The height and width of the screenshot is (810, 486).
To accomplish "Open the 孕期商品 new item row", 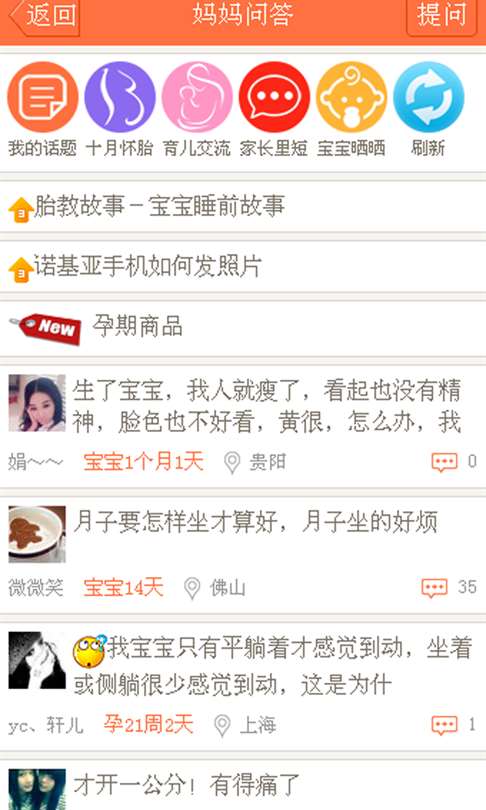I will point(243,328).
